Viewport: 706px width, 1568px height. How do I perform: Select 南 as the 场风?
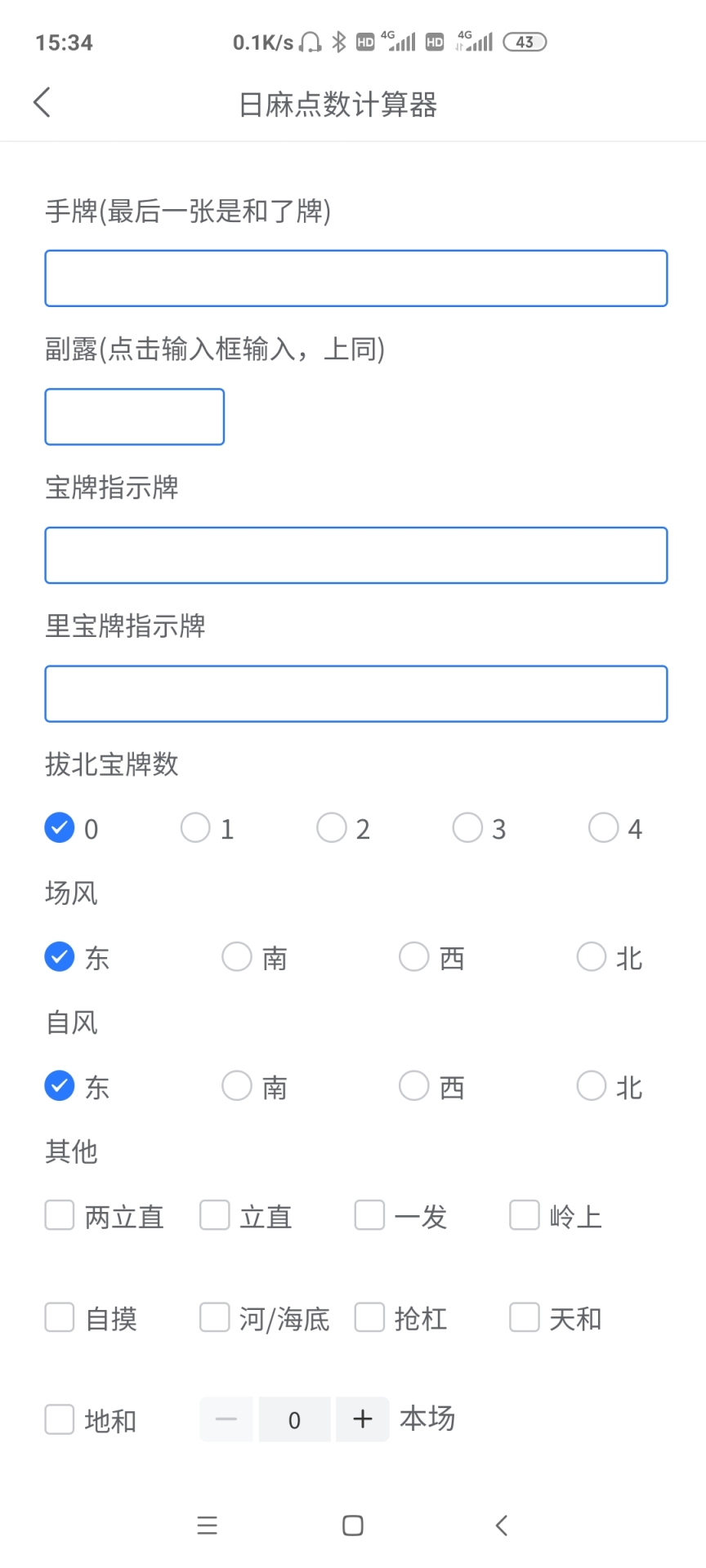point(236,956)
